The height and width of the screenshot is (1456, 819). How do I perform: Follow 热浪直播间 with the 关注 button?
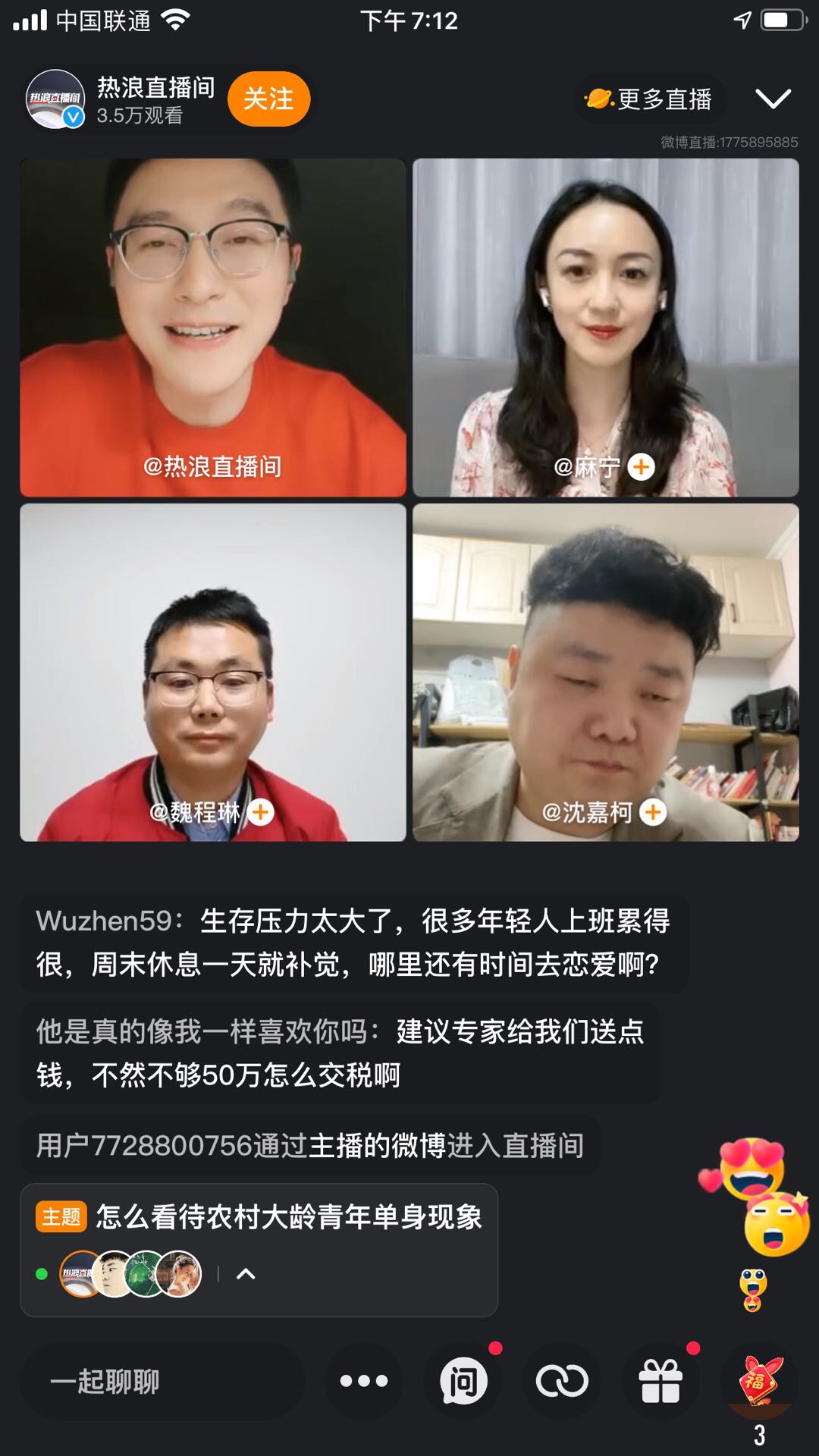(x=268, y=99)
